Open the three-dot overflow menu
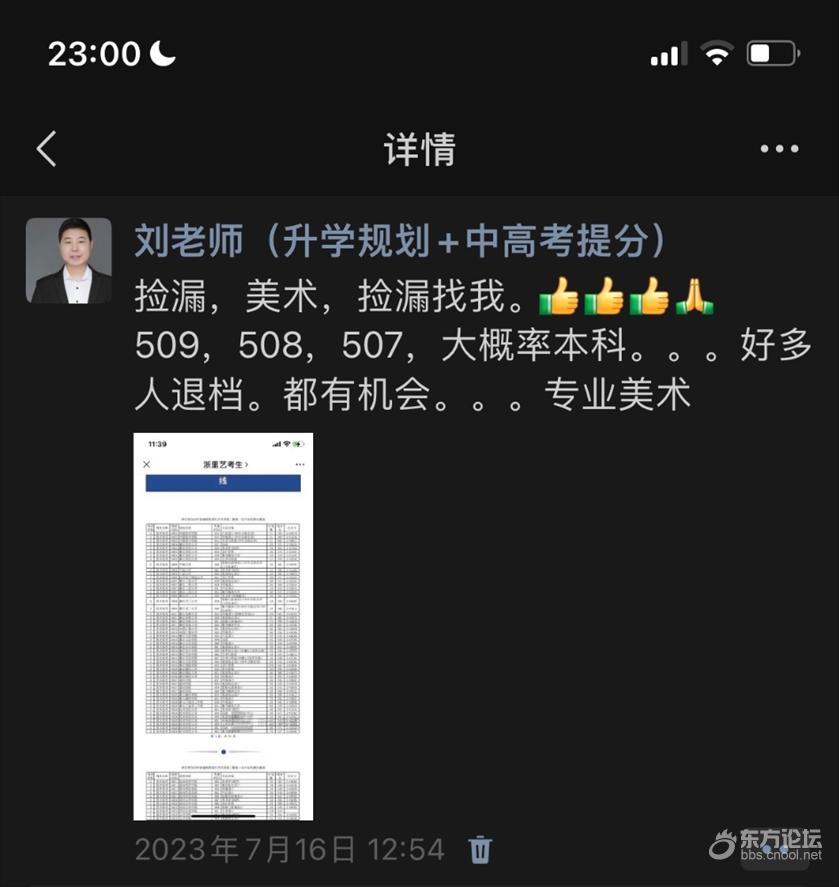 pyautogui.click(x=779, y=149)
